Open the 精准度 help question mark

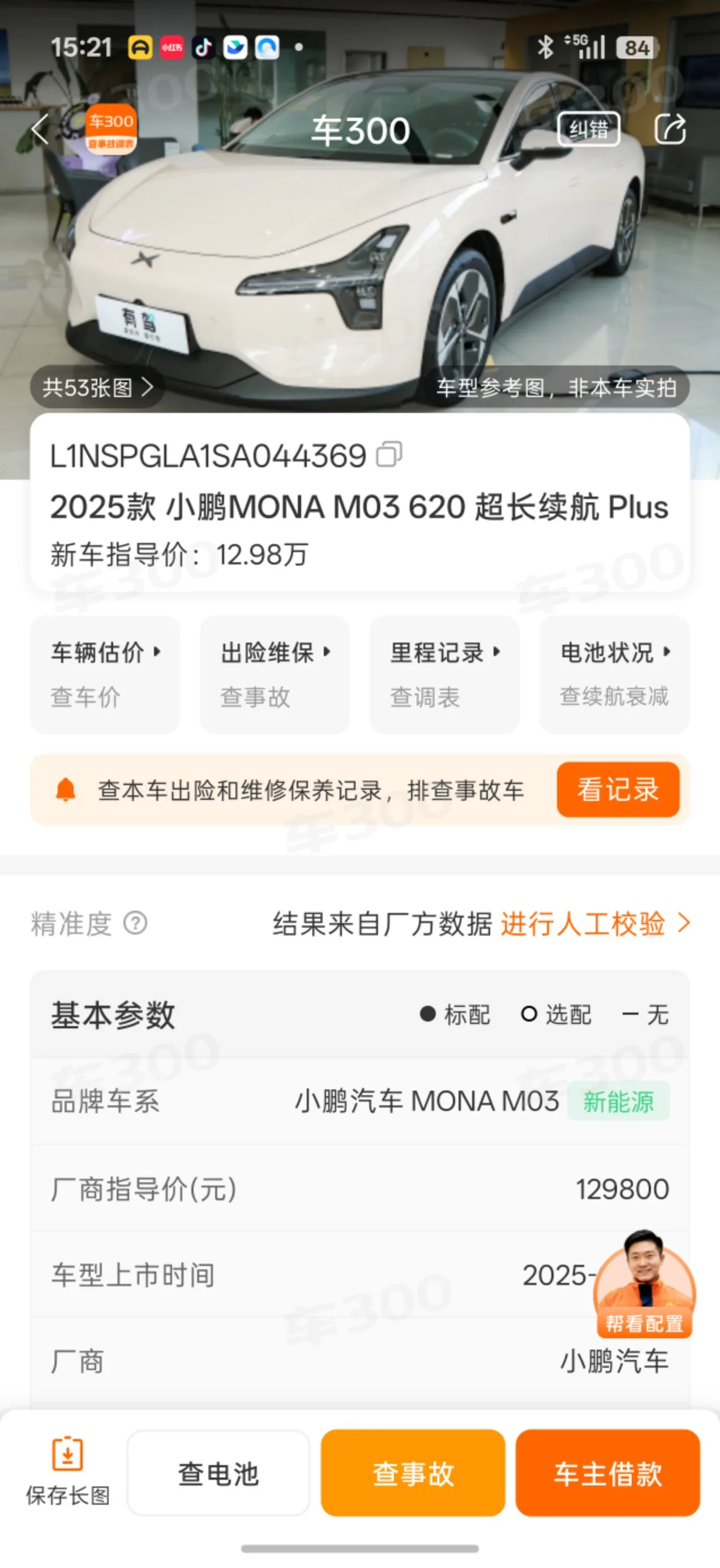click(x=135, y=923)
